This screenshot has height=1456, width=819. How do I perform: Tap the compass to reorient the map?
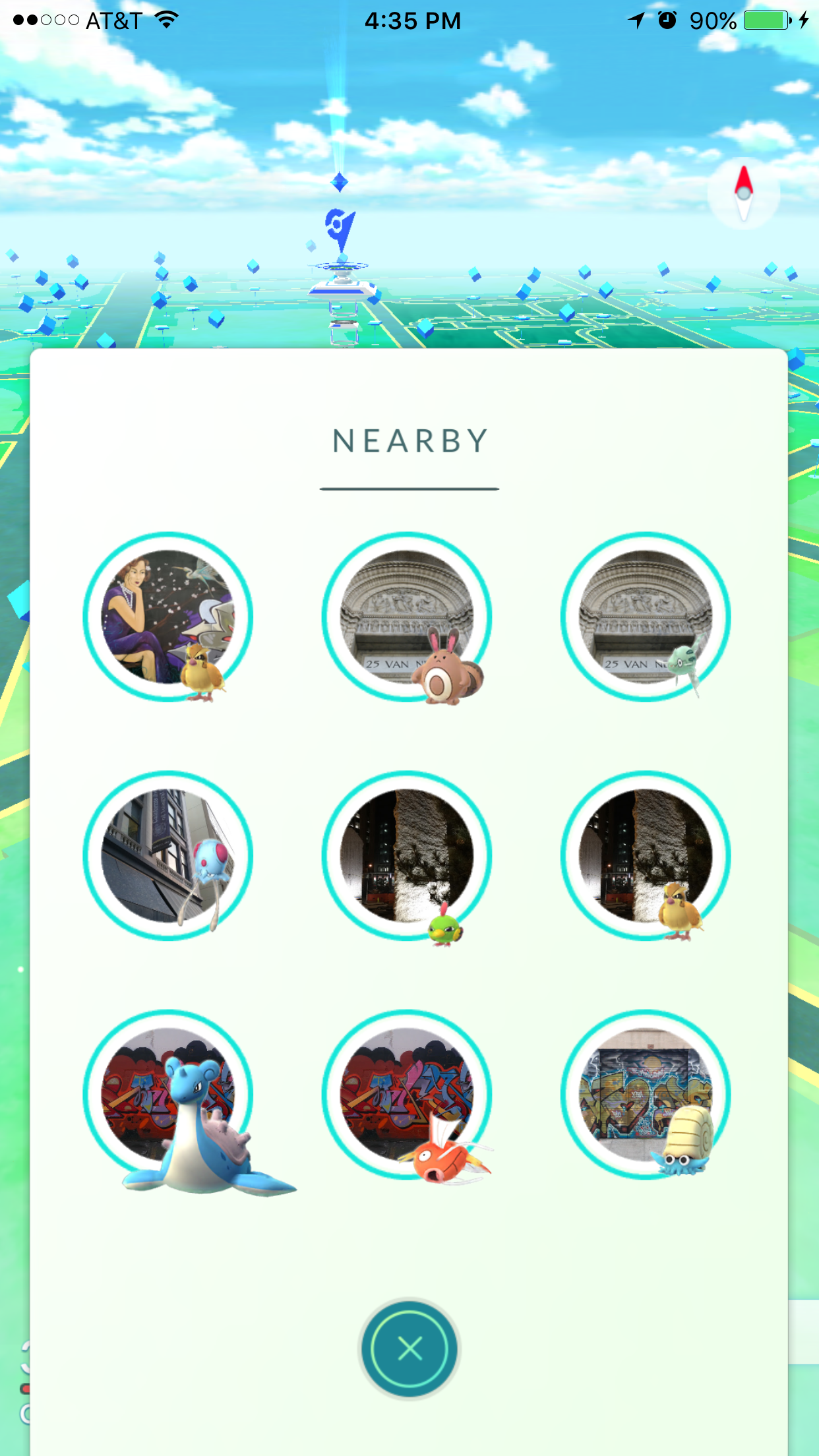click(x=744, y=193)
